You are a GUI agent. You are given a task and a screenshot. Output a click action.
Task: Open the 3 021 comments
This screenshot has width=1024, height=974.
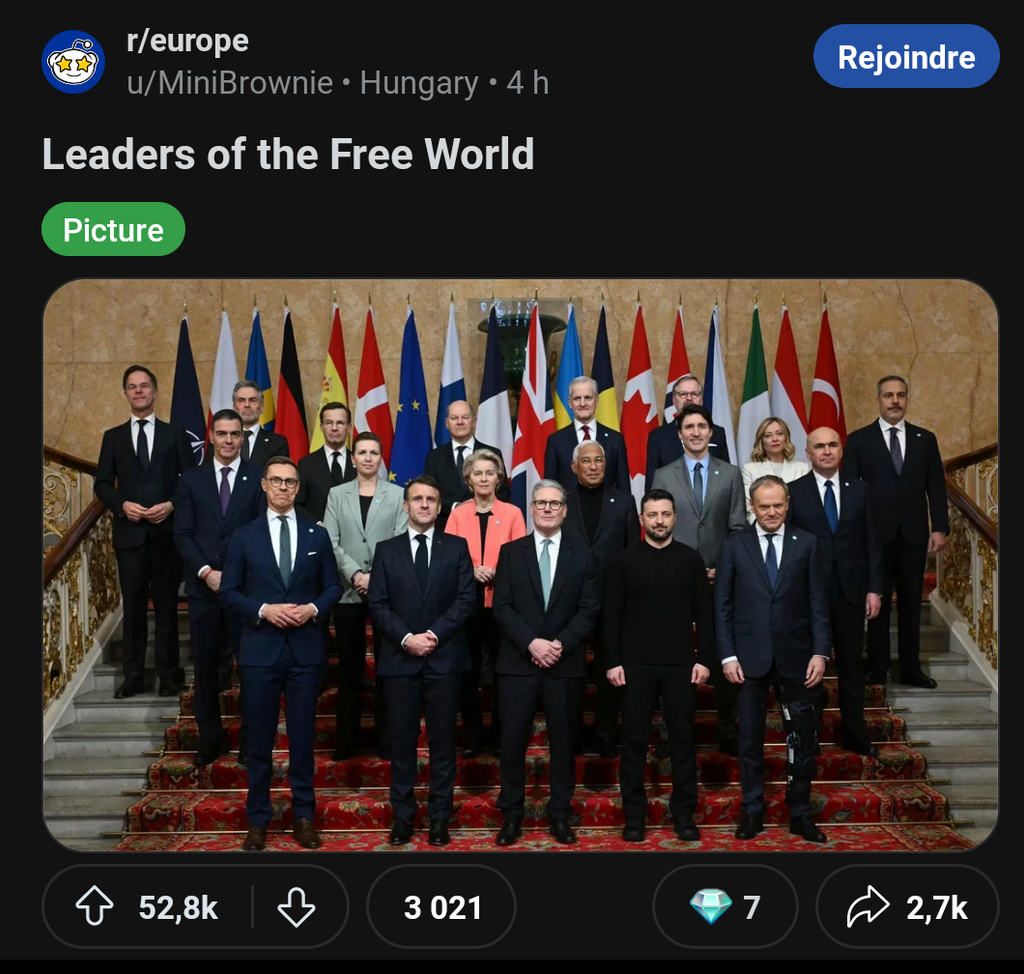(442, 907)
